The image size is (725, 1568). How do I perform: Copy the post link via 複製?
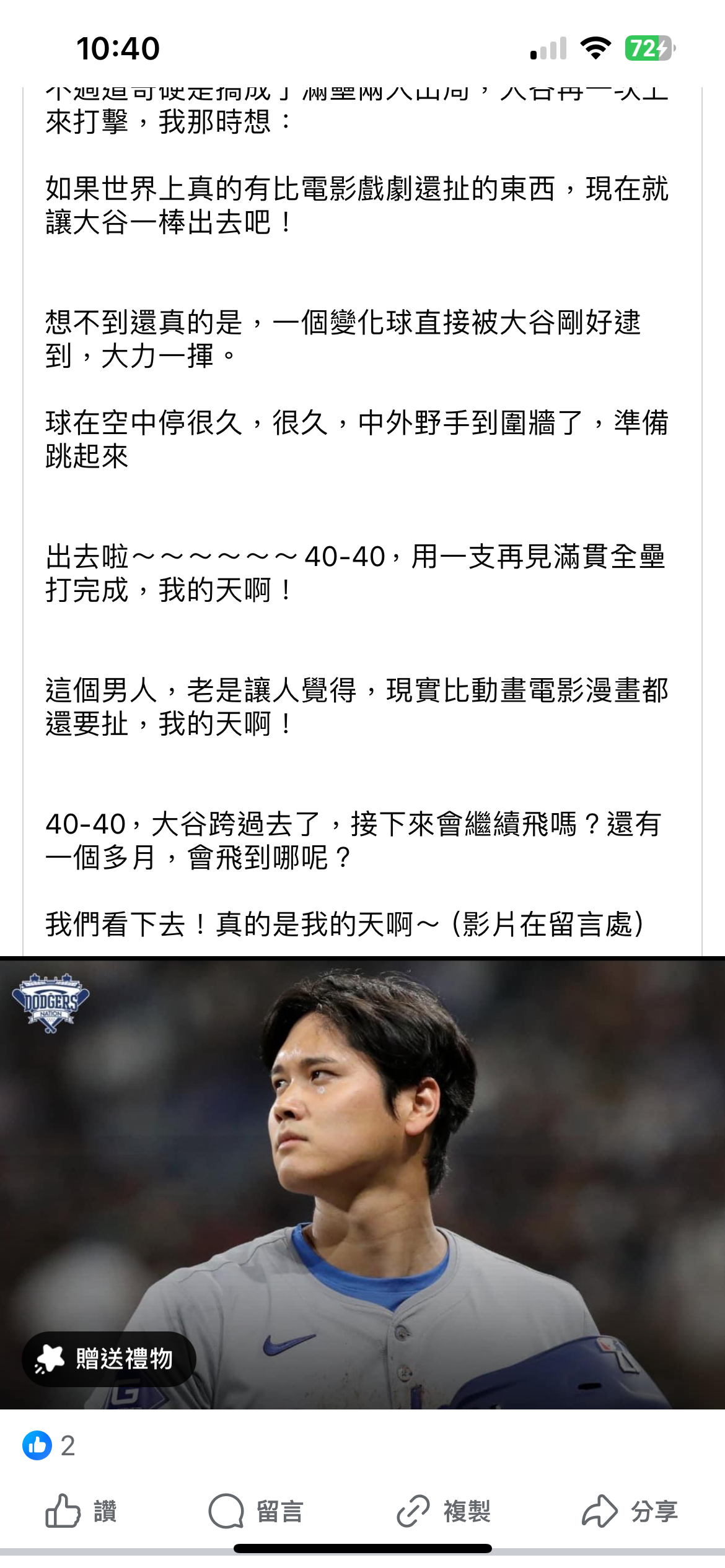(x=444, y=1512)
